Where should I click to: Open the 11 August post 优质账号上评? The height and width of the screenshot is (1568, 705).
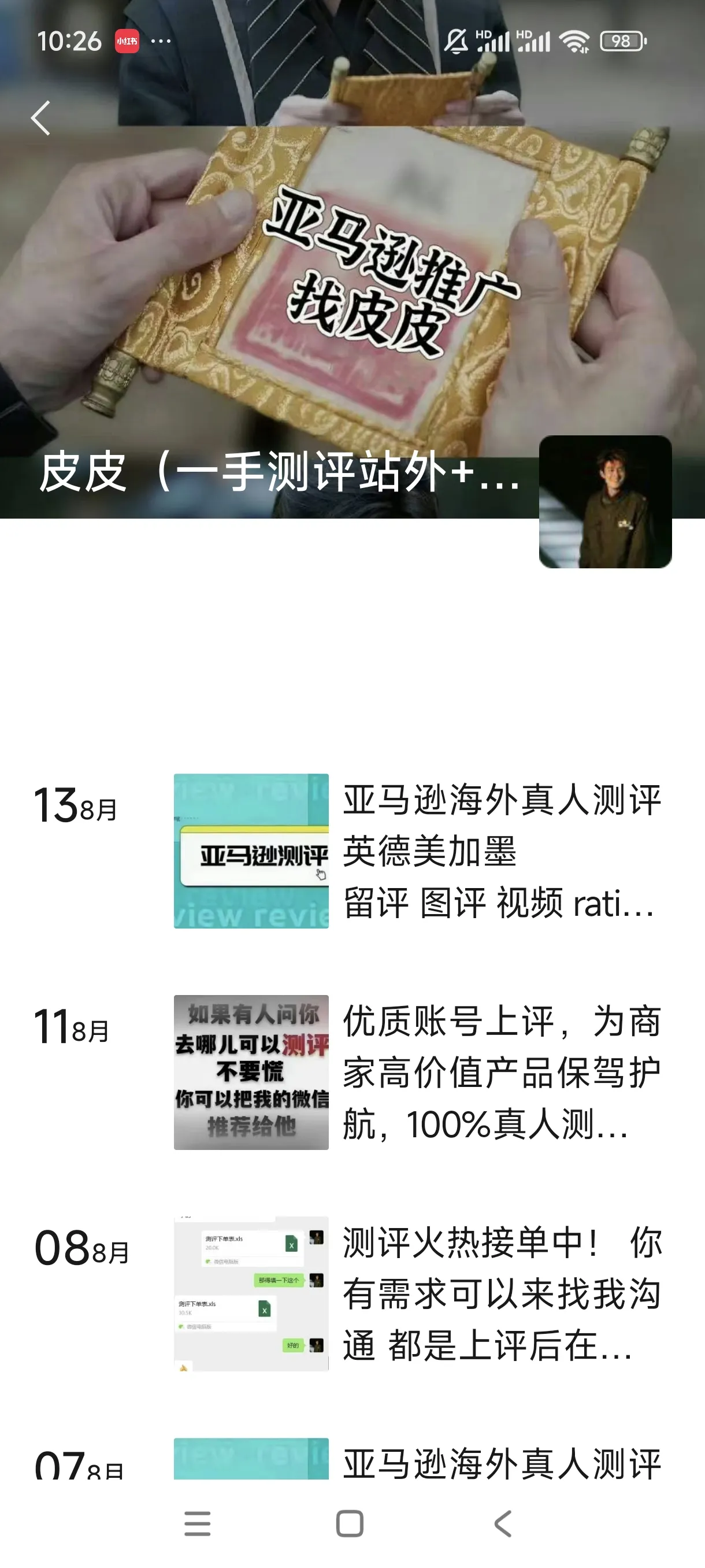[500, 1072]
